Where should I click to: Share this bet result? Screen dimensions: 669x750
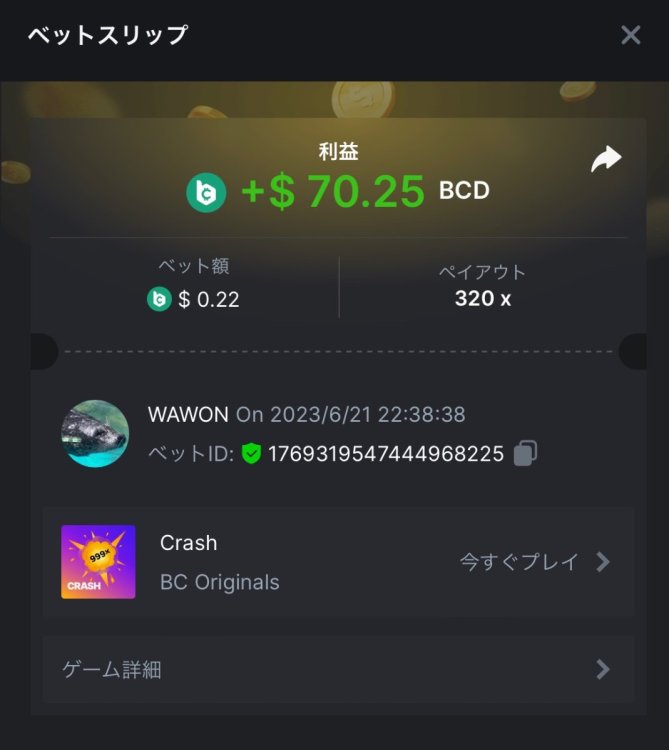click(606, 158)
